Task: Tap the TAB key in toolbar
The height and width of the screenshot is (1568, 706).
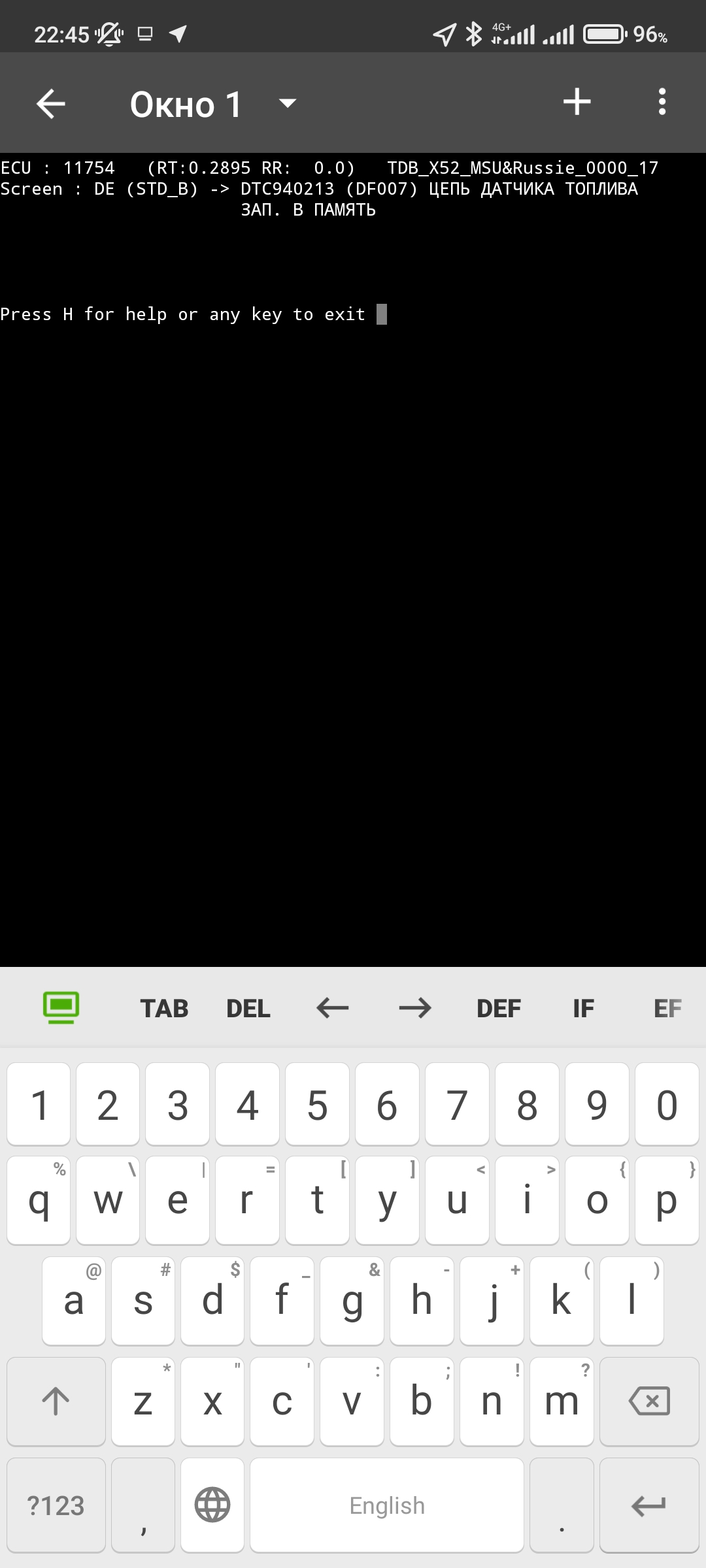Action: [x=164, y=1009]
